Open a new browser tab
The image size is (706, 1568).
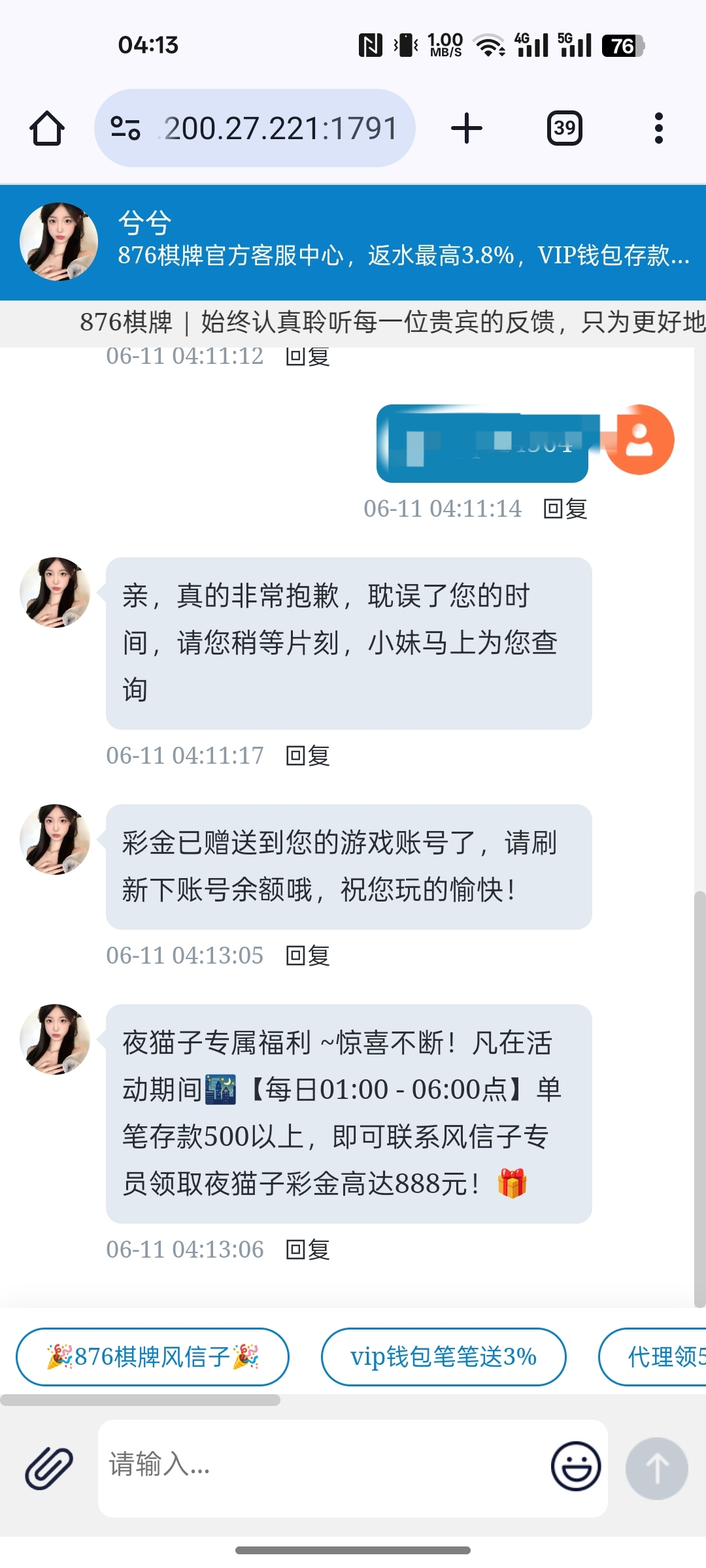coord(467,128)
